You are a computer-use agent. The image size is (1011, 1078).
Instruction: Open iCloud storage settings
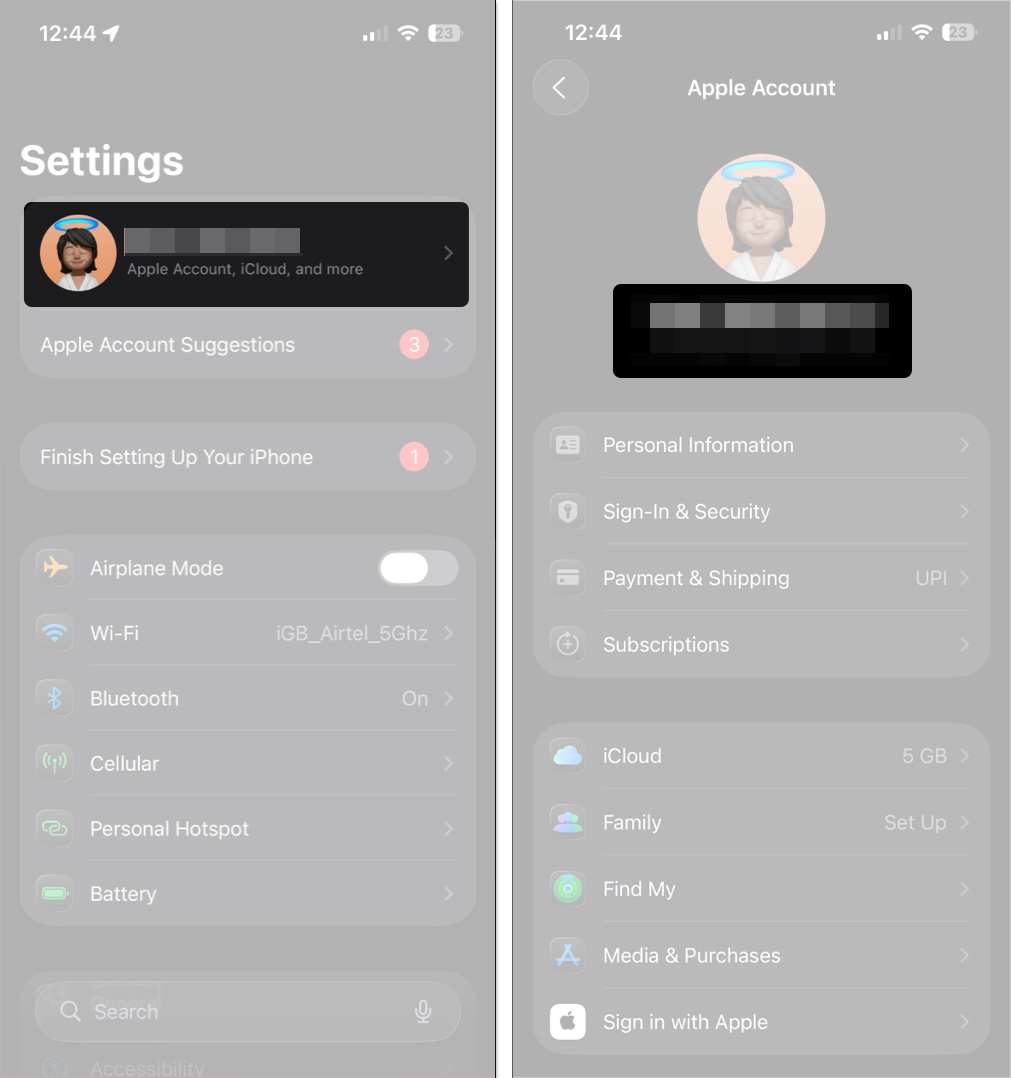(760, 756)
